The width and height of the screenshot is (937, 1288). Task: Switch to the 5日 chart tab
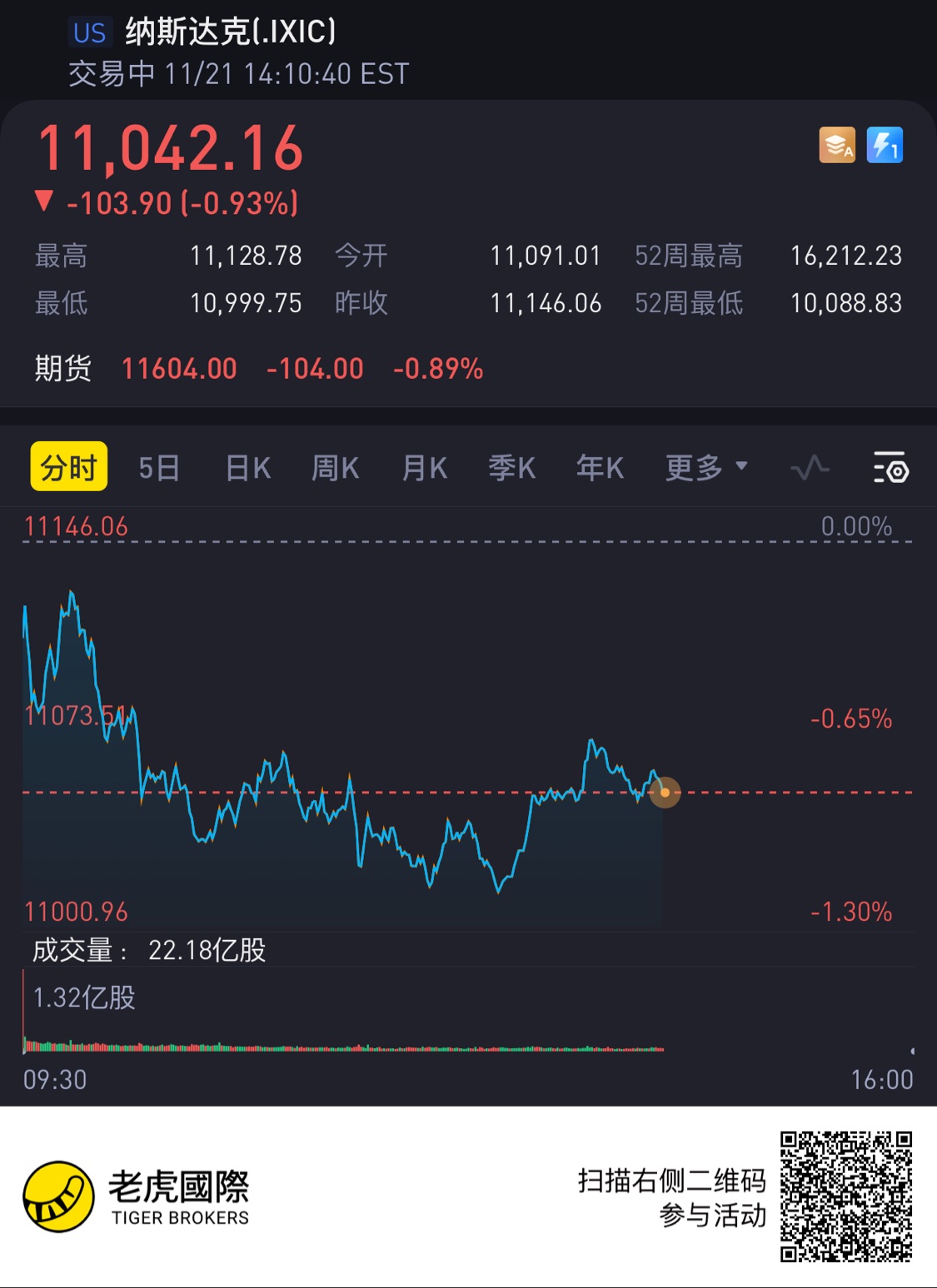tap(159, 468)
